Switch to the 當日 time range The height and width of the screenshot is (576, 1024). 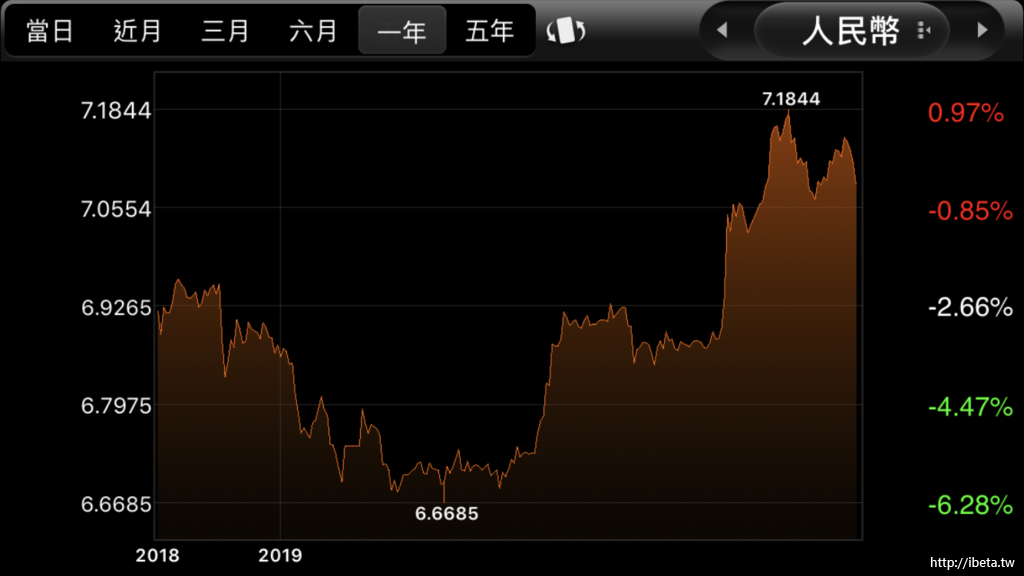[50, 31]
